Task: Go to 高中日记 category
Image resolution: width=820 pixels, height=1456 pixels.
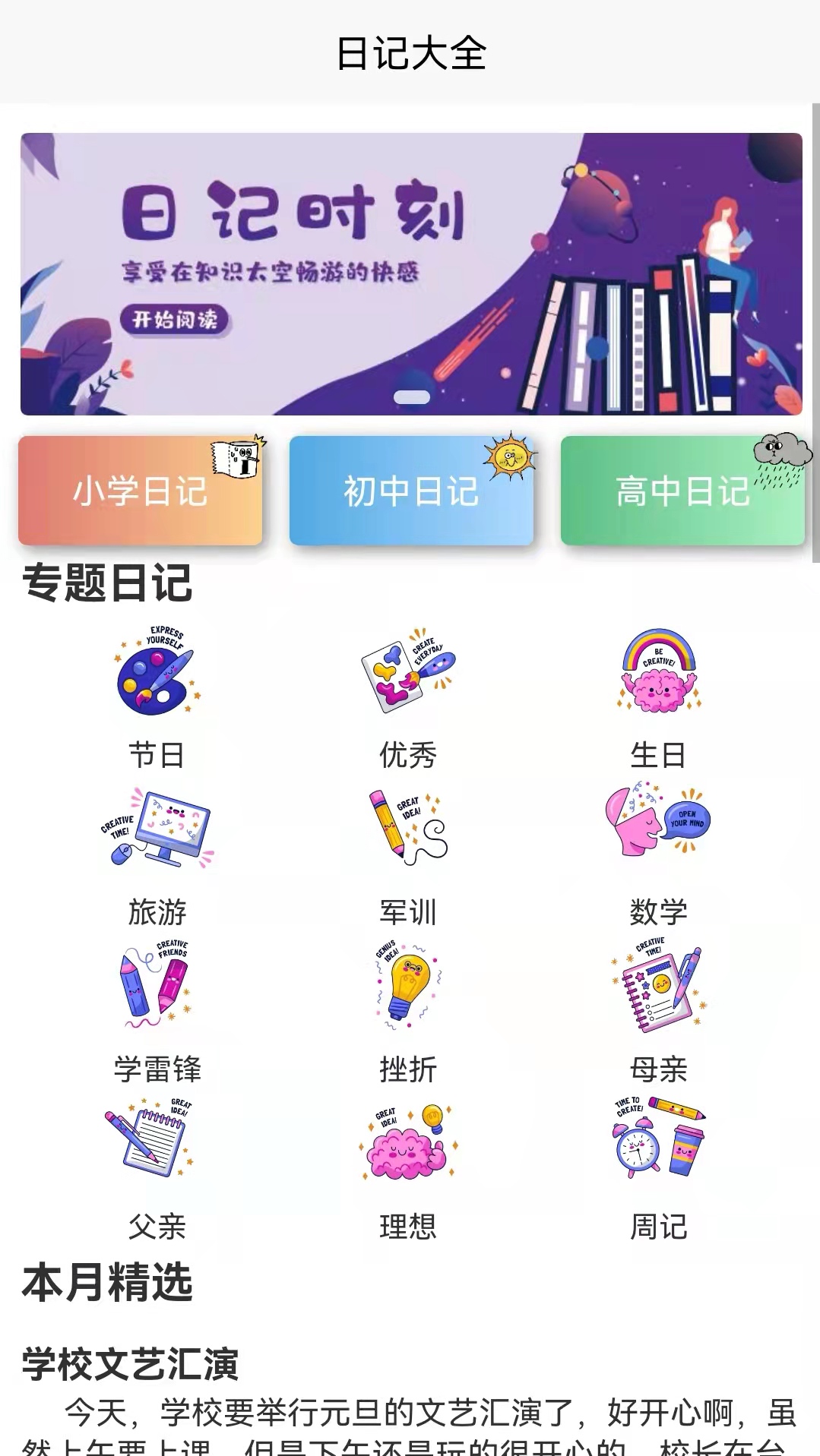Action: coord(682,491)
